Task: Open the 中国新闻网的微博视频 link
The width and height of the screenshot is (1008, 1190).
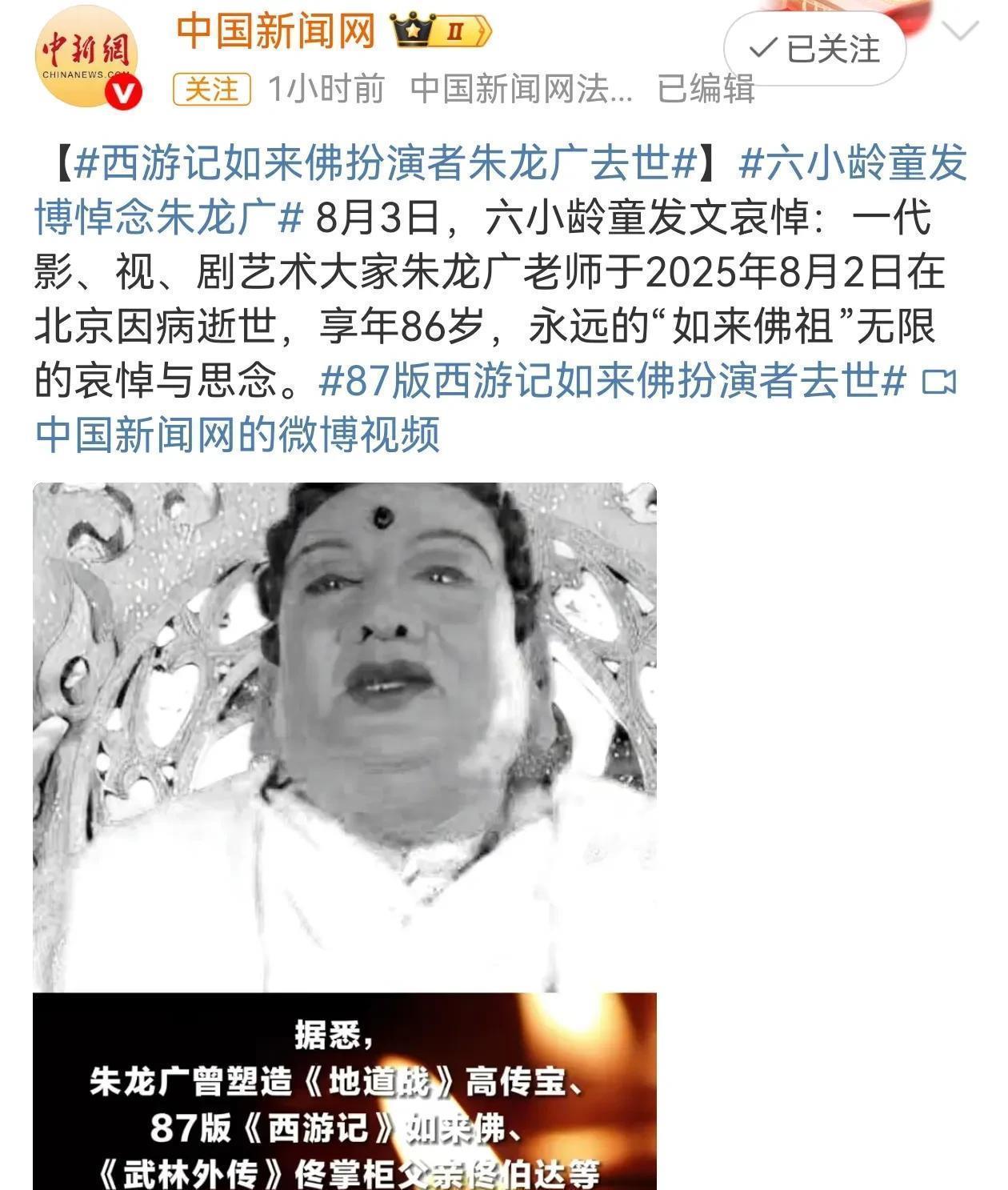Action: [x=238, y=435]
